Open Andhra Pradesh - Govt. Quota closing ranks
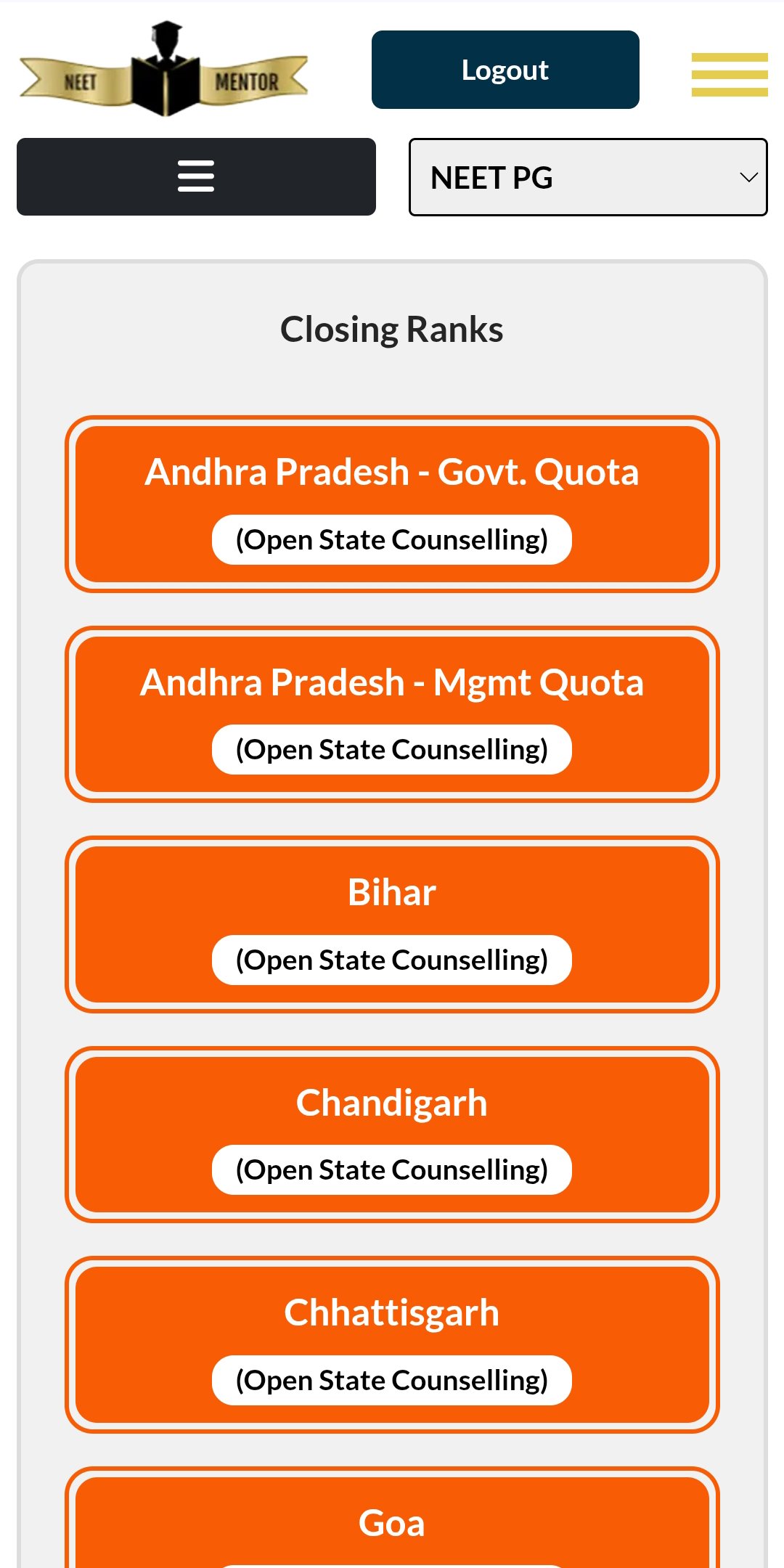Image resolution: width=784 pixels, height=1568 pixels. pos(392,505)
